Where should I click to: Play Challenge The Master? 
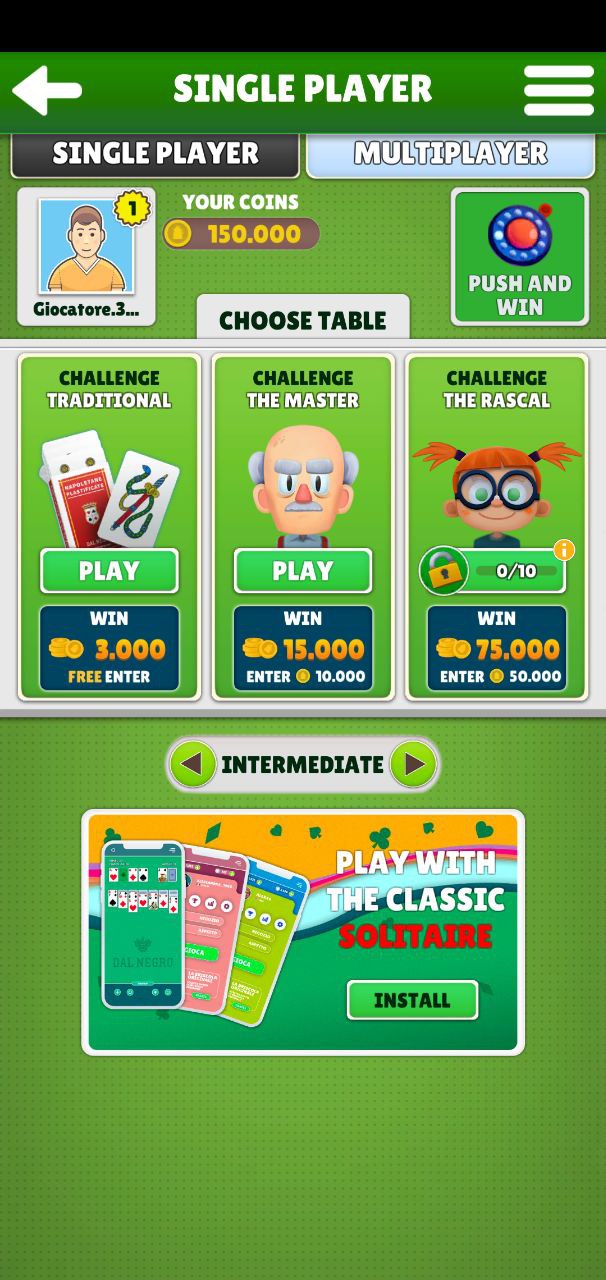tap(303, 571)
